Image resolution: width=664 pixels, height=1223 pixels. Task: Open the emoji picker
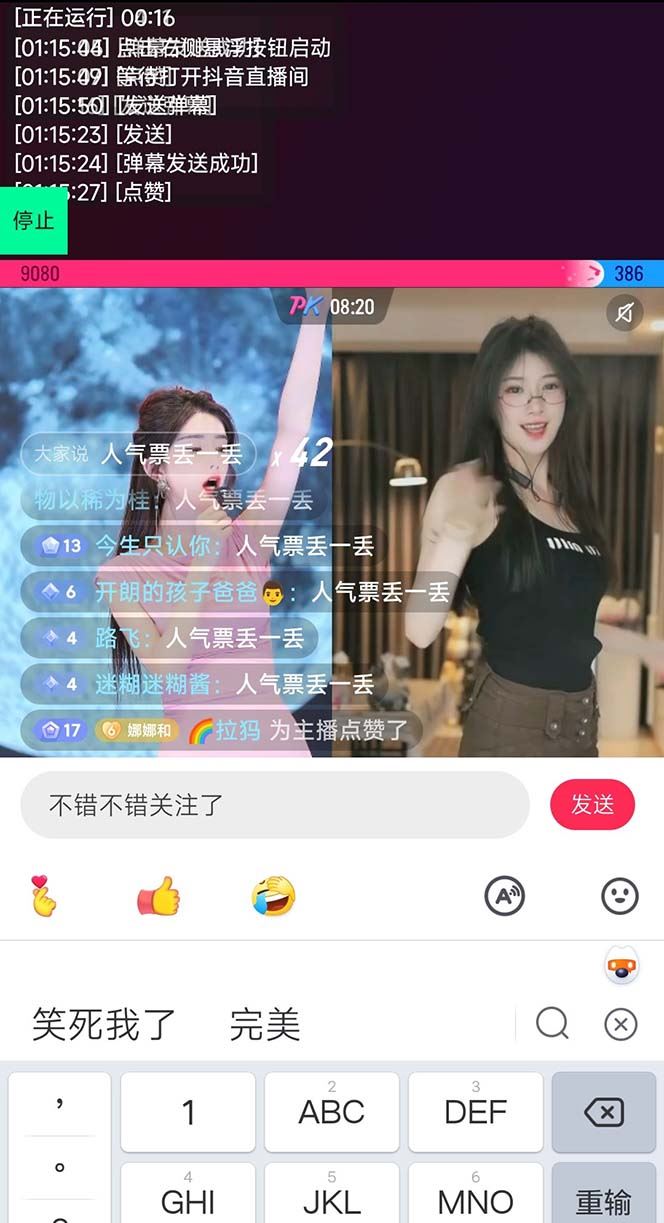click(620, 896)
